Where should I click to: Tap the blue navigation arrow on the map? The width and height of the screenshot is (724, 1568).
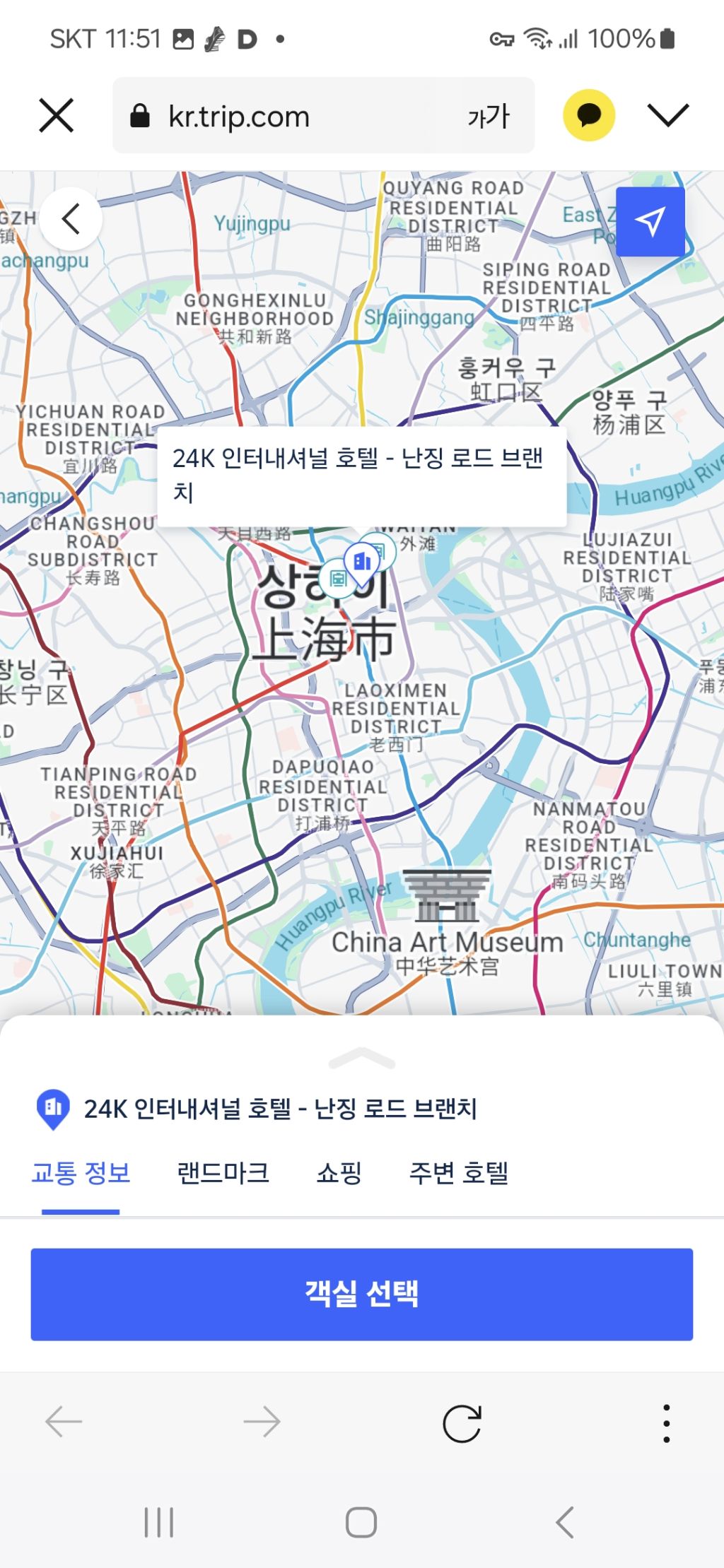point(650,221)
